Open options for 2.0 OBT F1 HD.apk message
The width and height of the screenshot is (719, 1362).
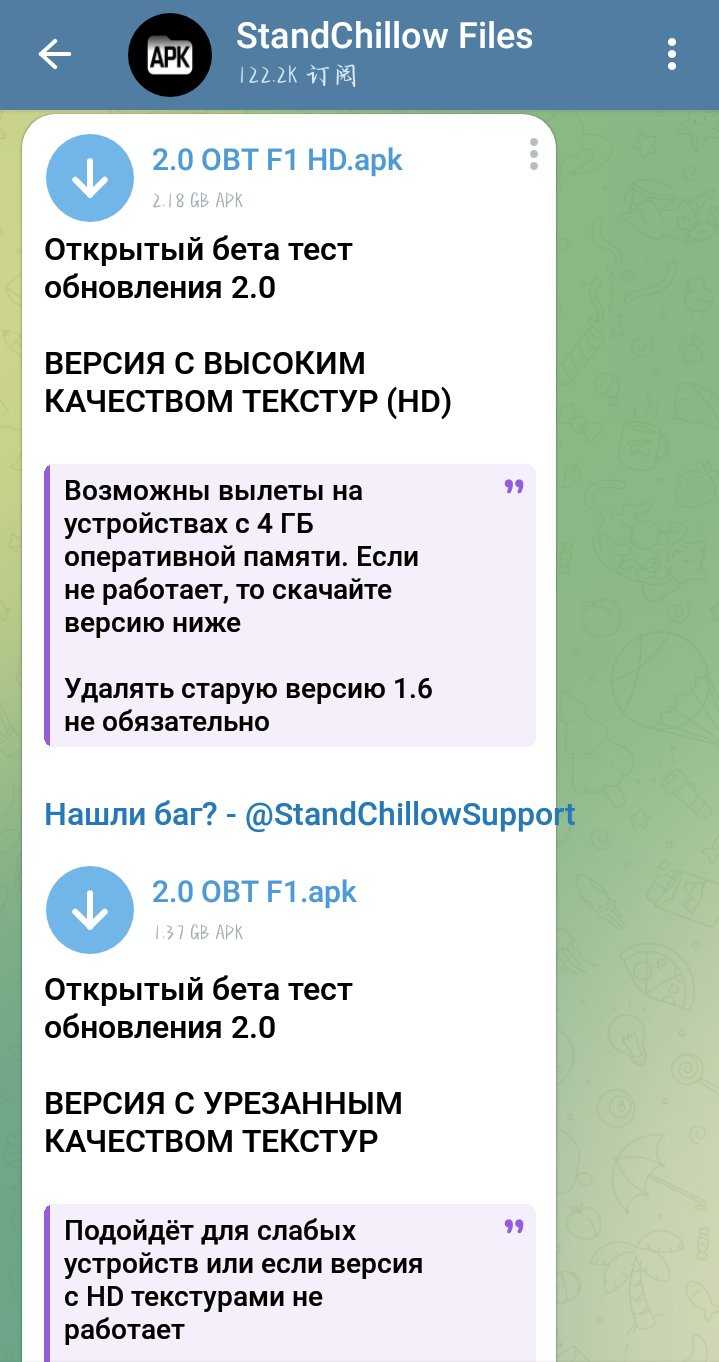click(534, 155)
